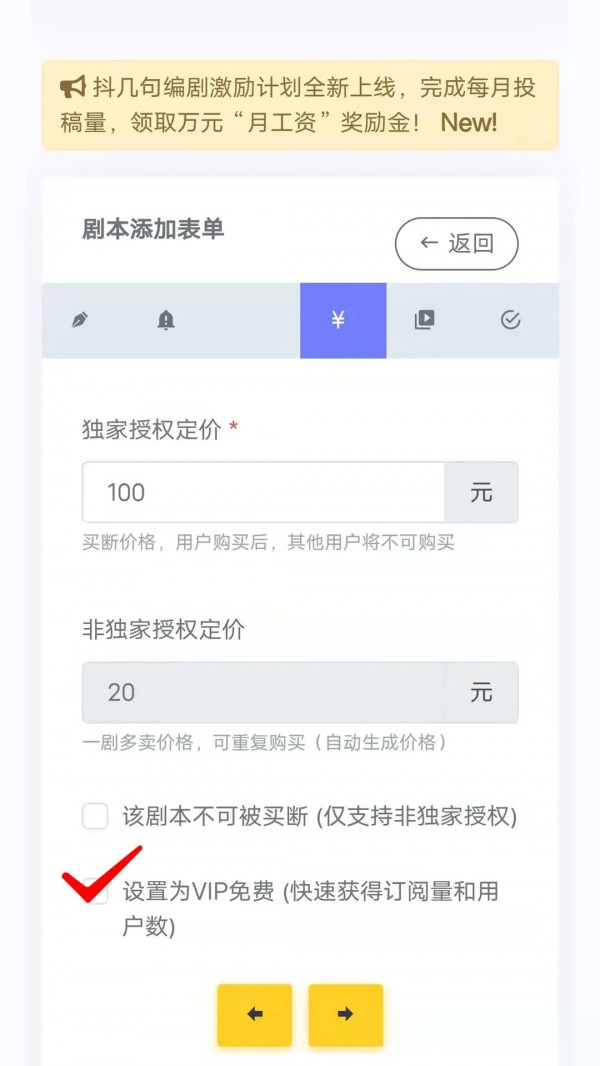600x1066 pixels.
Task: Select the ¥ pricing step tab
Action: pyautogui.click(x=343, y=320)
